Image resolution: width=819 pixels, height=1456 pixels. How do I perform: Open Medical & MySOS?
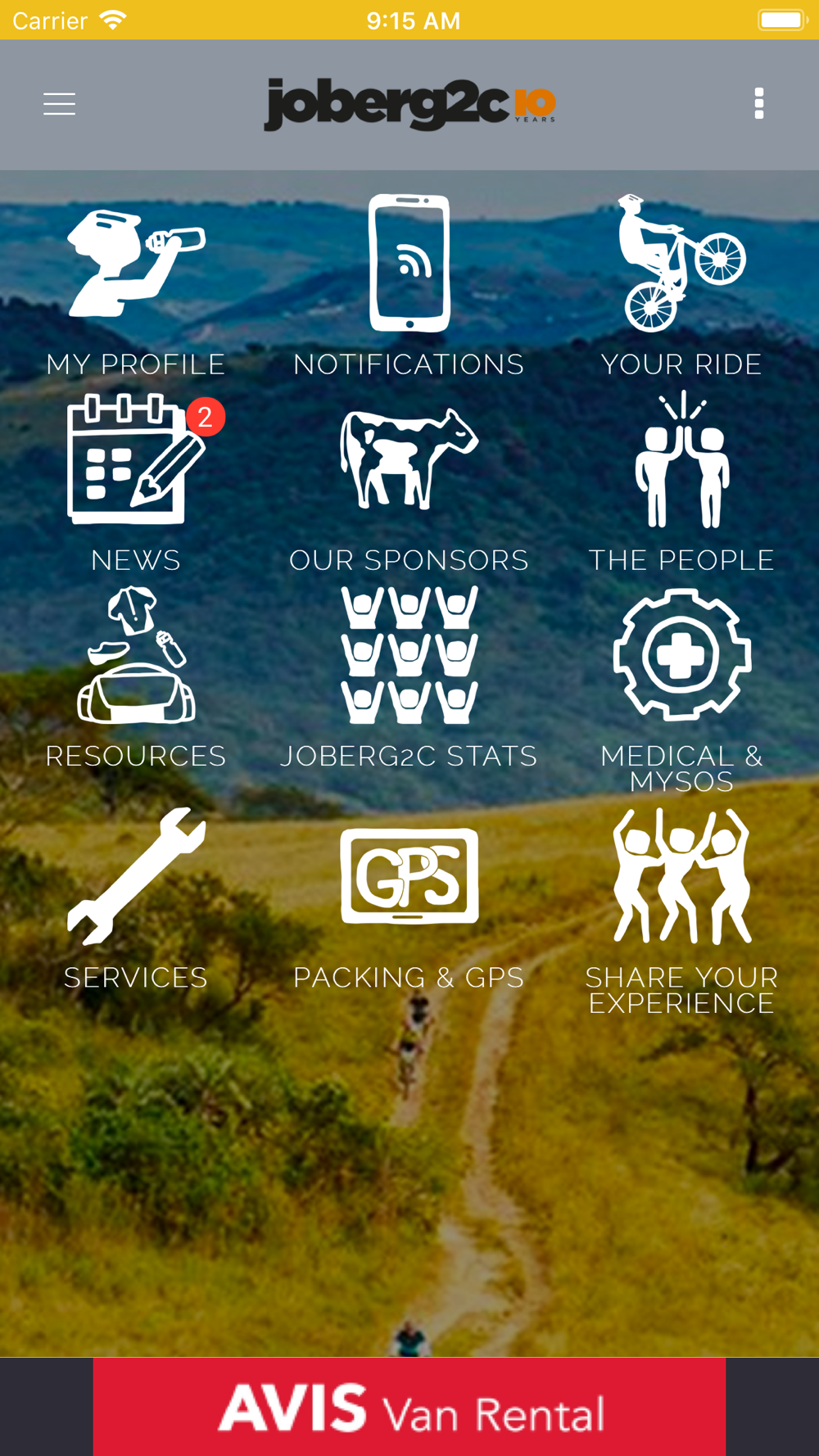coord(681,690)
